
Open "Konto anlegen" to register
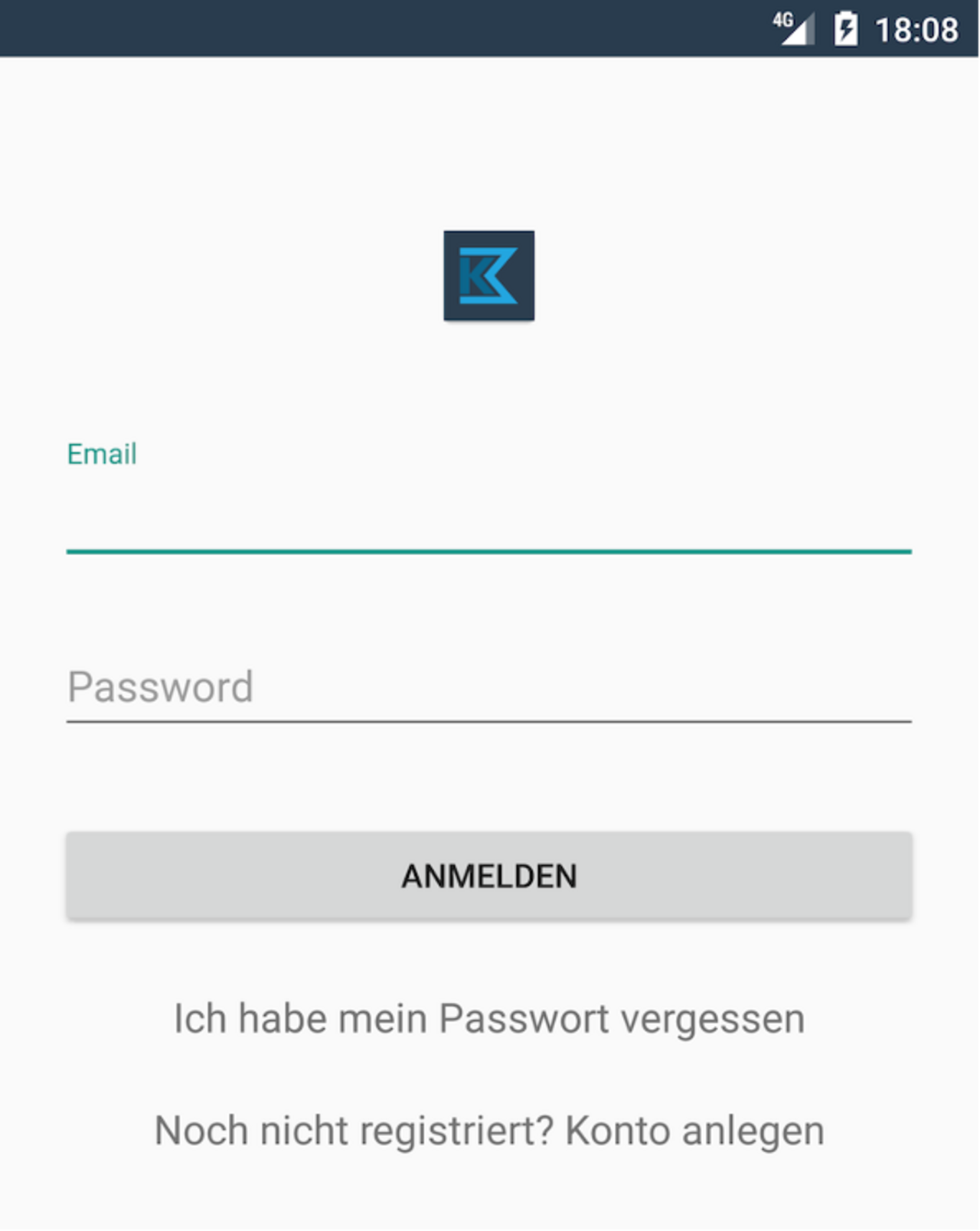tap(694, 1131)
